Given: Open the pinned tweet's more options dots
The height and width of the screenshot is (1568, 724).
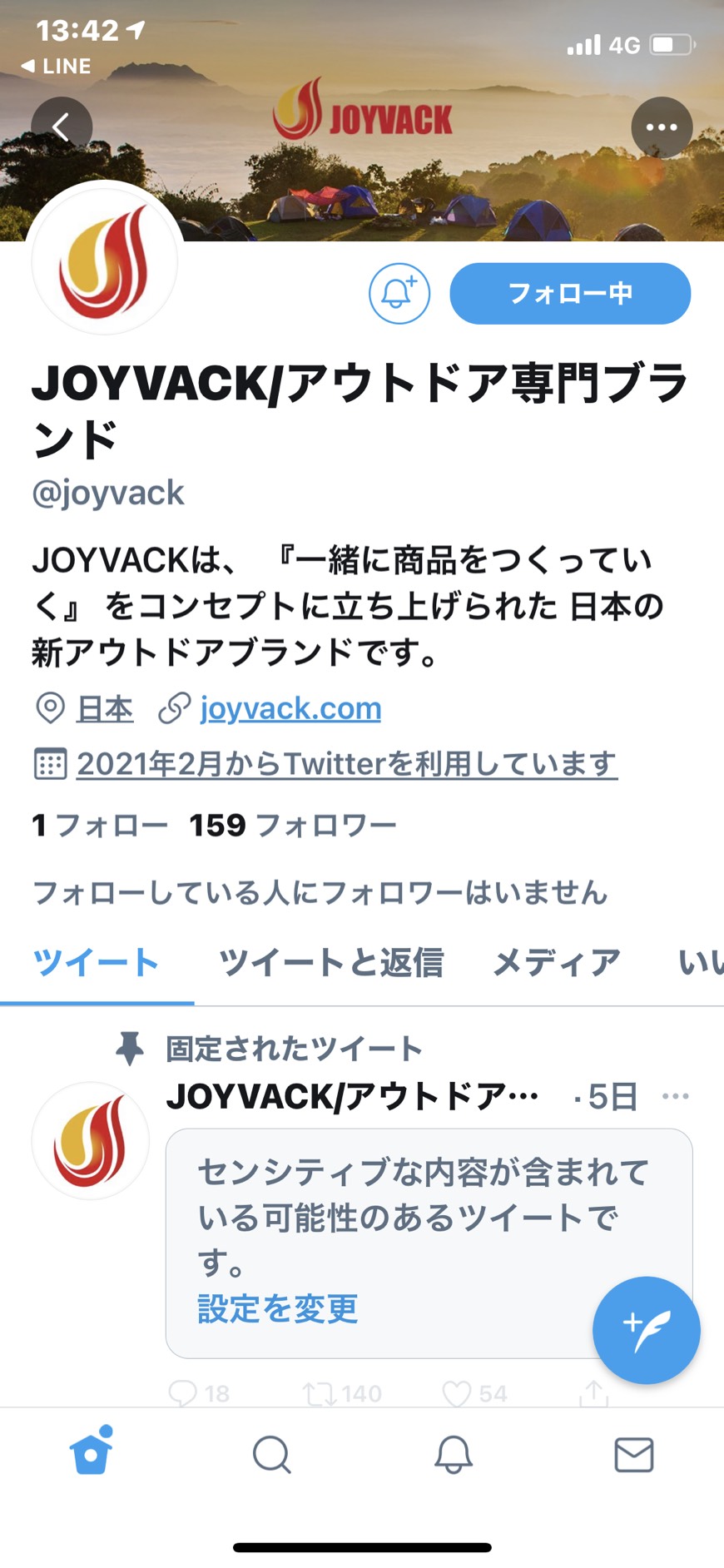Looking at the screenshot, I should pos(675,1096).
